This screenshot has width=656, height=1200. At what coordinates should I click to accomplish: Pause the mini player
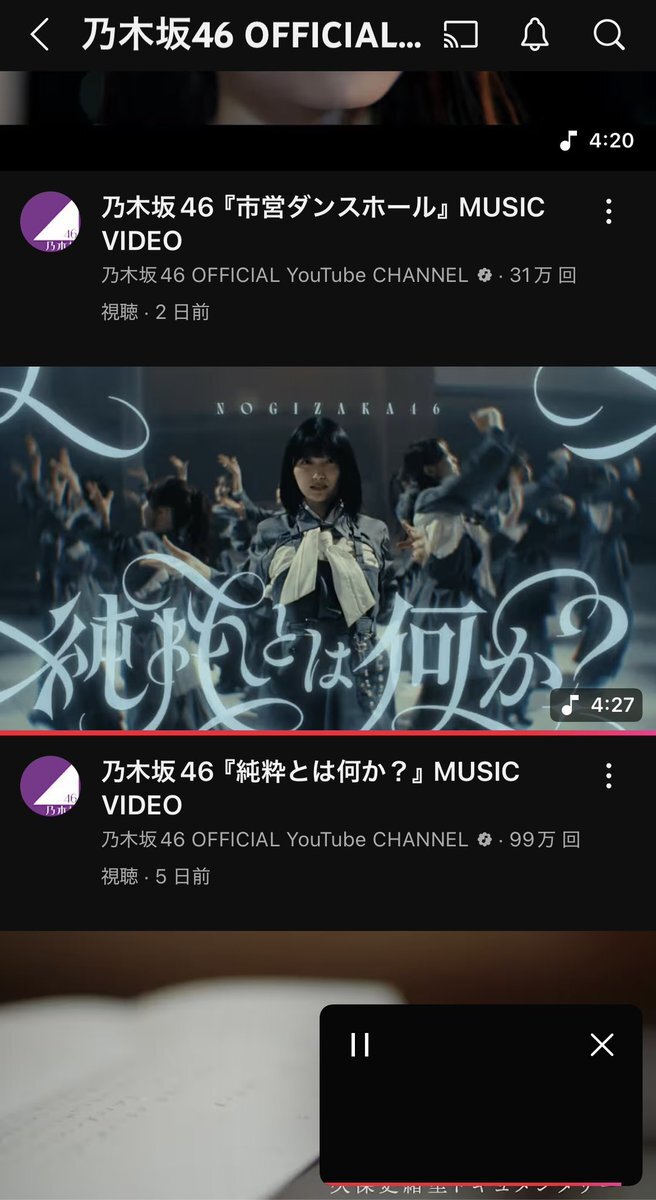360,1045
